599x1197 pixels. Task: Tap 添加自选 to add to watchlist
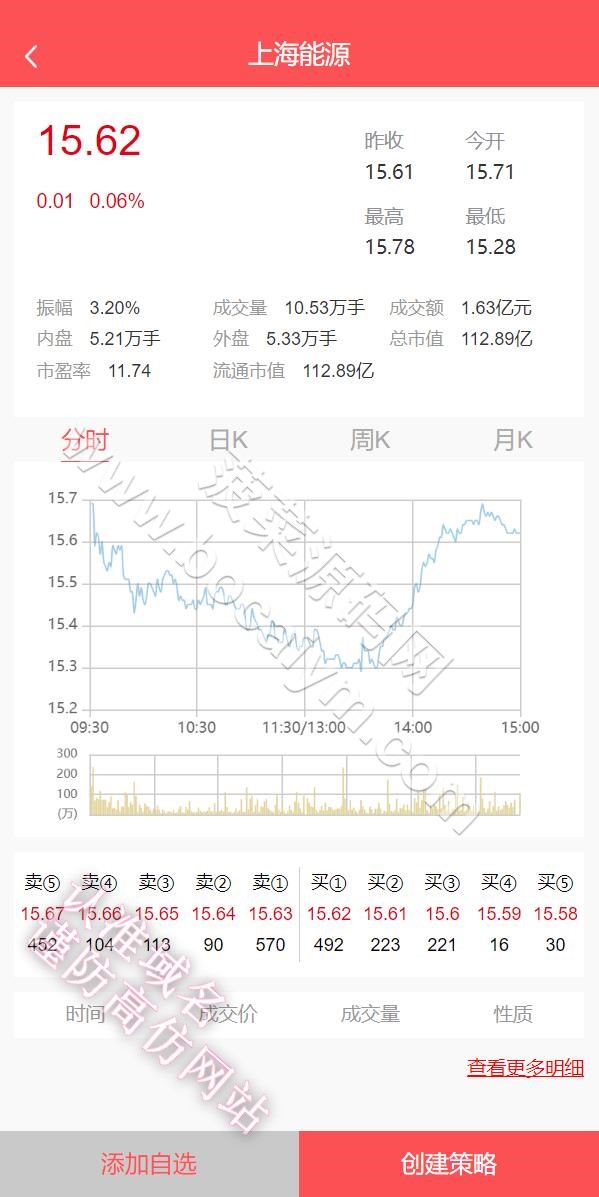pyautogui.click(x=150, y=1164)
